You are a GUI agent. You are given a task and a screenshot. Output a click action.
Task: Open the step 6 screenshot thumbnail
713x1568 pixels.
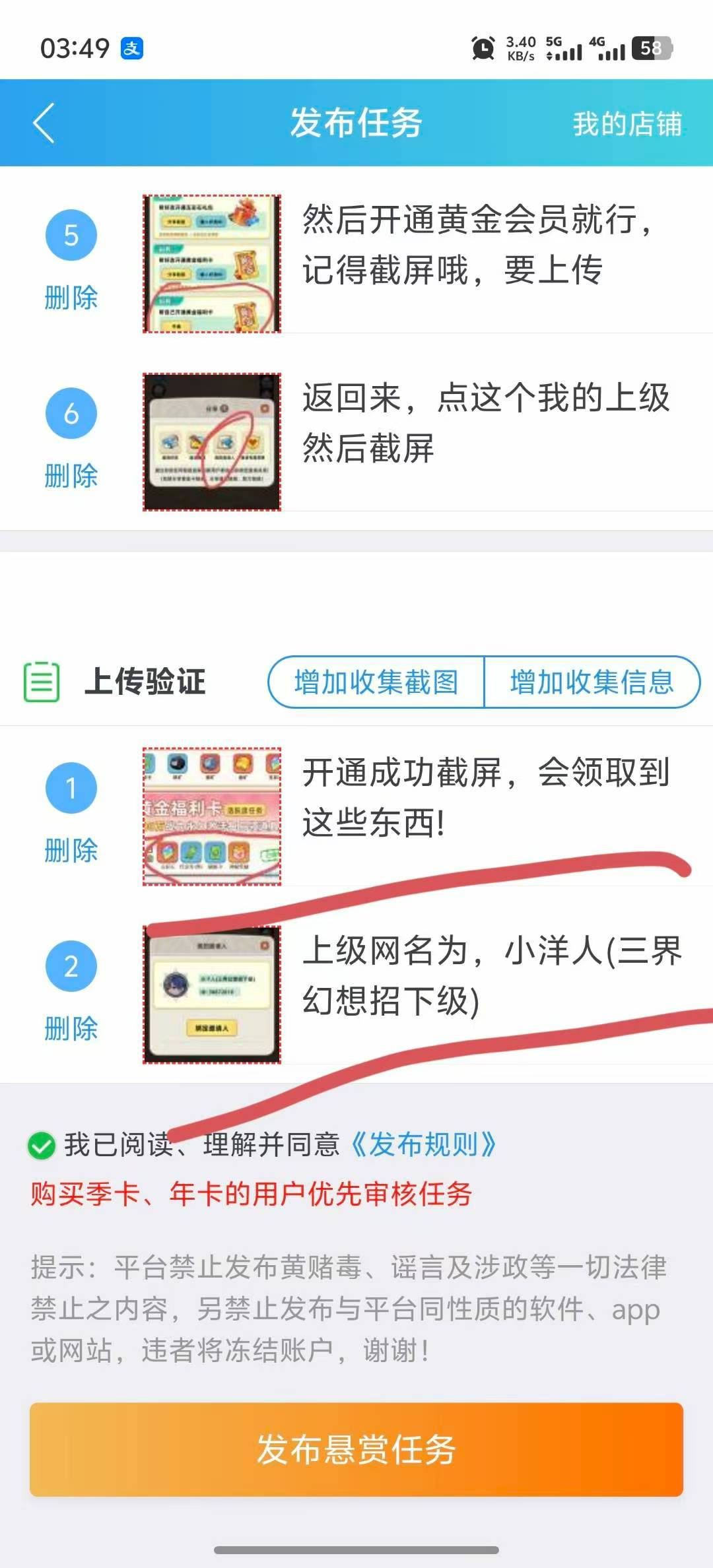point(212,442)
